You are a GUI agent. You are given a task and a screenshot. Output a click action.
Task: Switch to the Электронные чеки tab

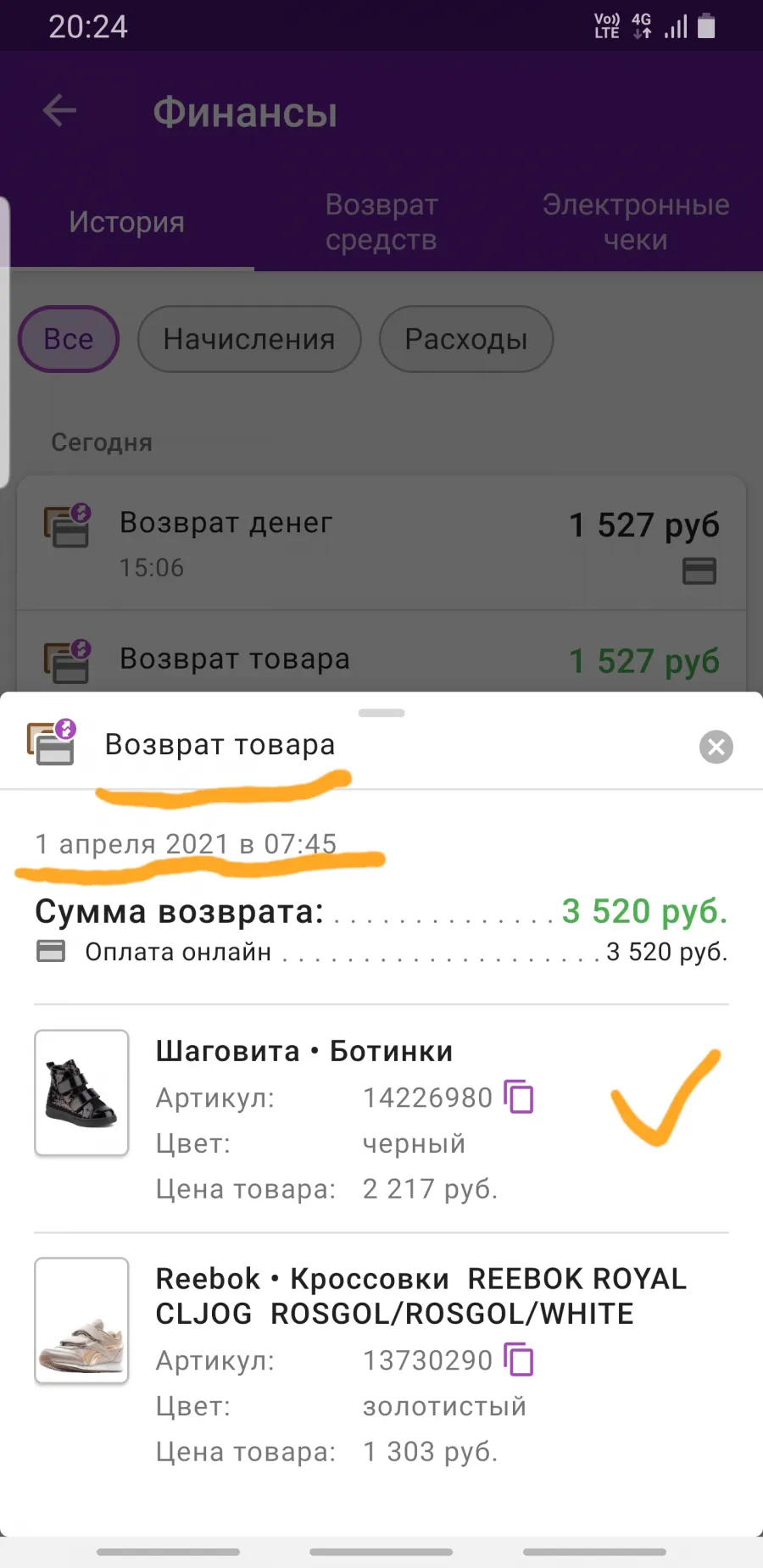coord(636,222)
